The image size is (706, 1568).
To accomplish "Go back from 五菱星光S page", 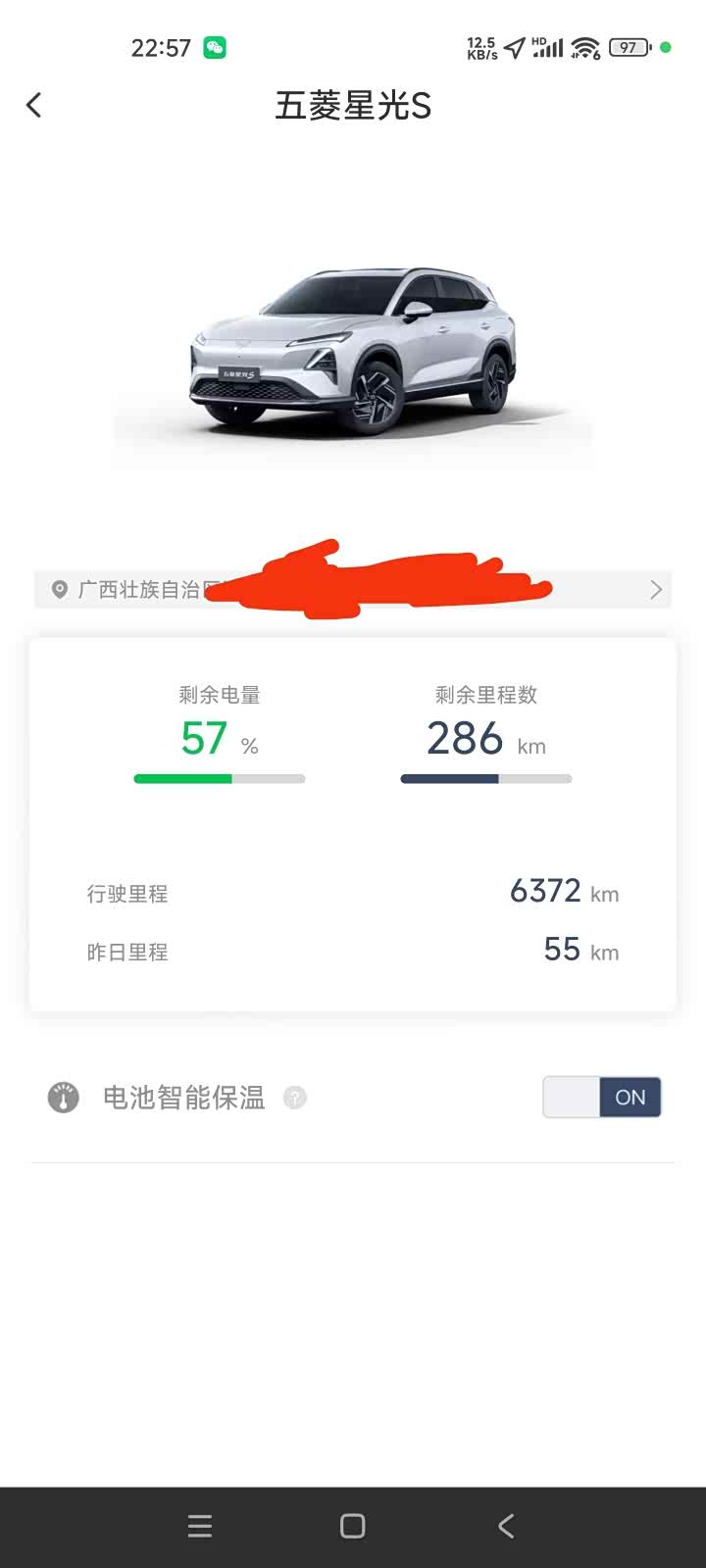I will (34, 105).
